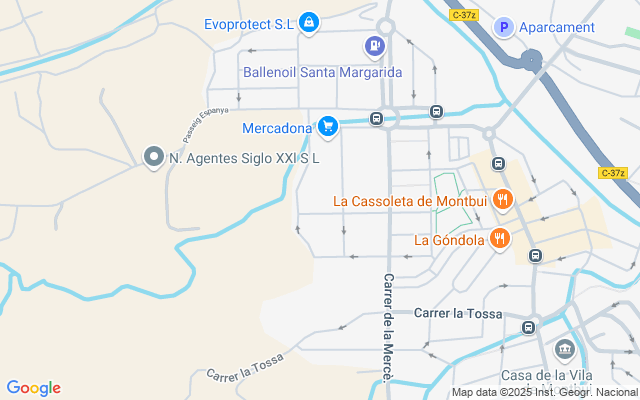Open the Casa de la Vila landmark marker
This screenshot has height=400, width=640.
pos(565,350)
